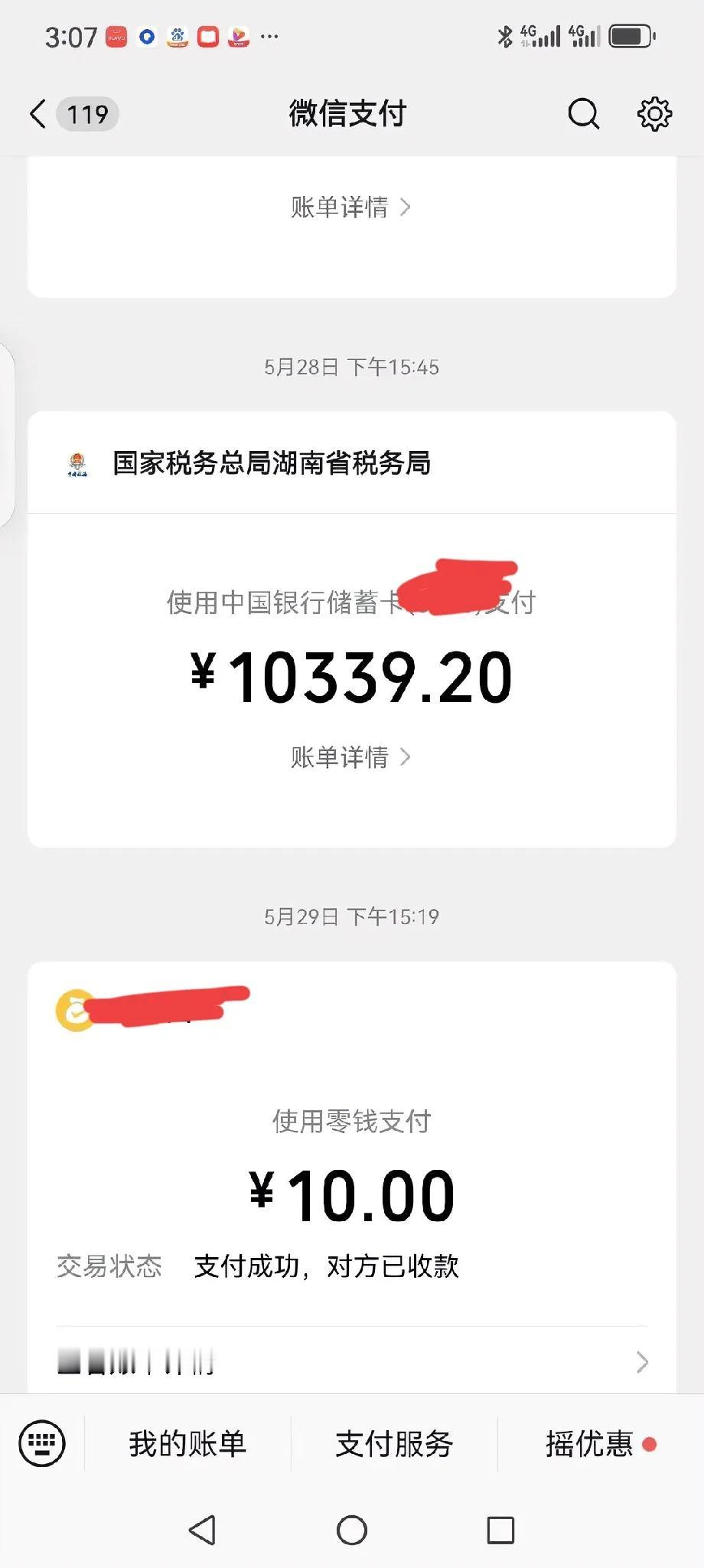Open the 支付服务 menu

click(x=394, y=1444)
